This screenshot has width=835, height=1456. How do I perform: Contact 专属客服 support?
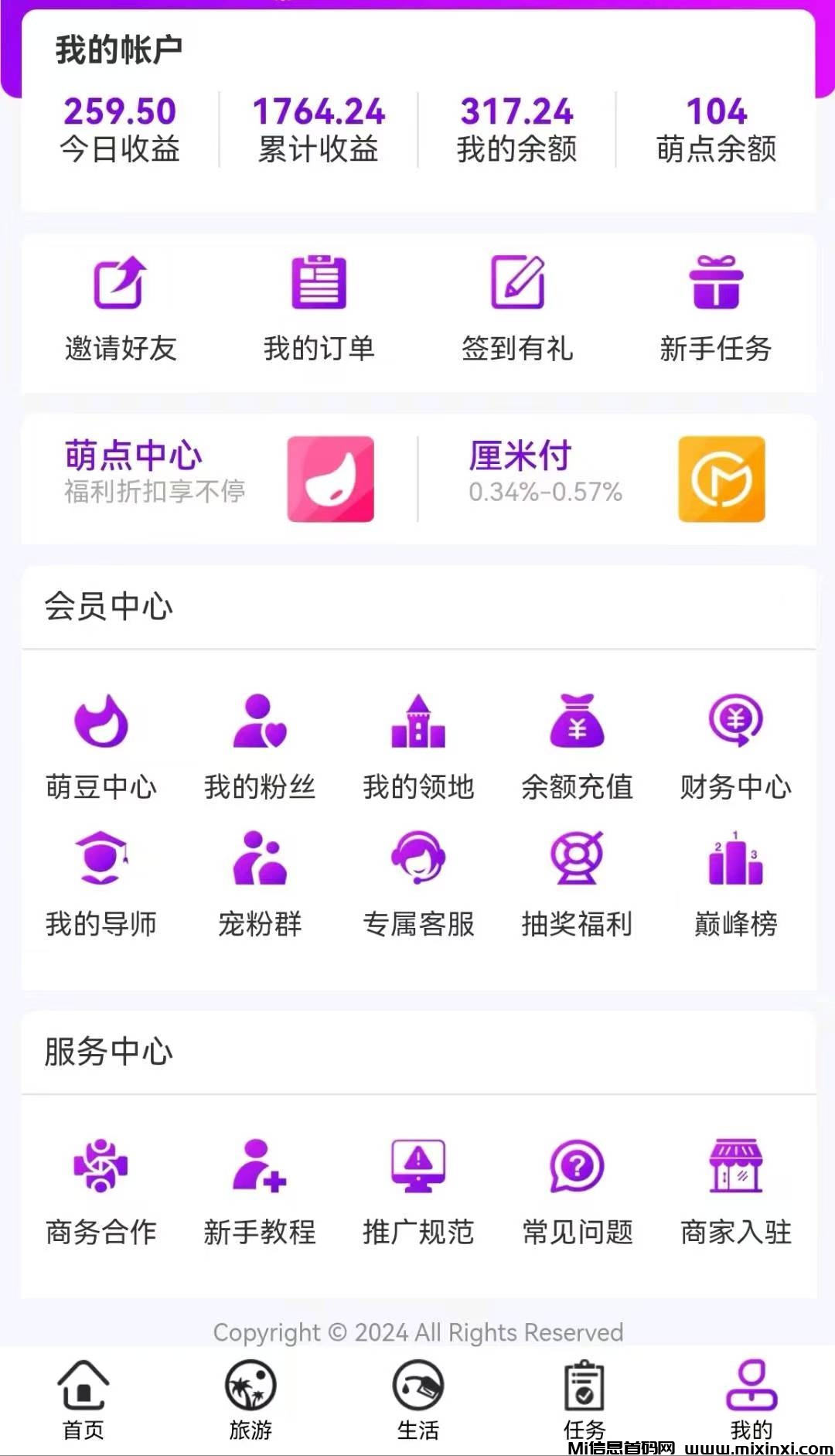[418, 883]
